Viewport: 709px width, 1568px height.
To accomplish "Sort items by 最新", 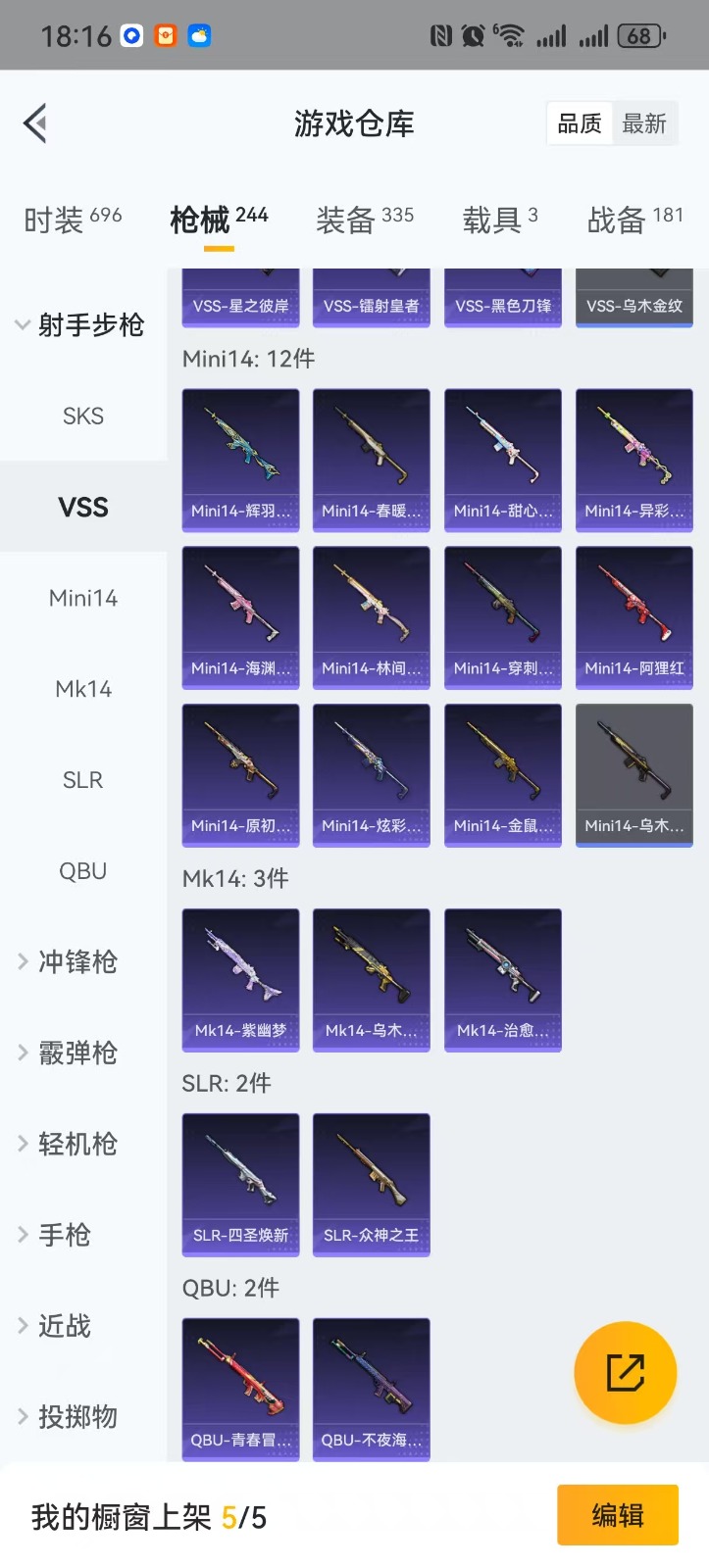I will click(644, 124).
